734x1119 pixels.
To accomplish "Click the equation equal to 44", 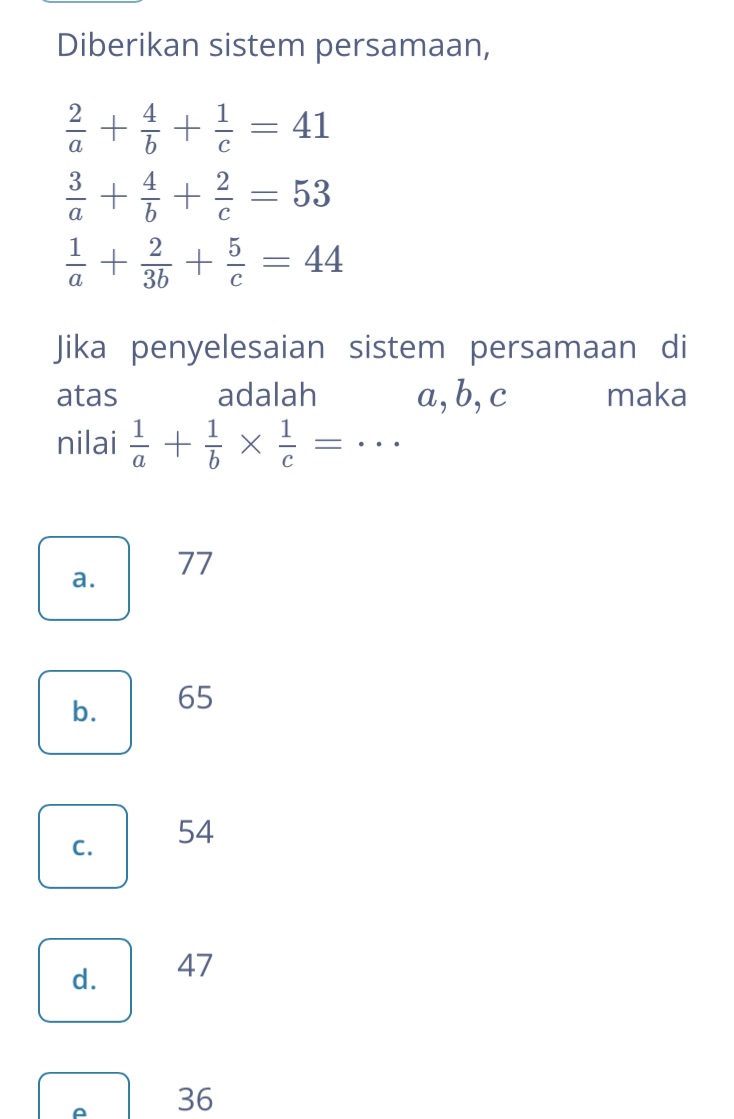I will 200,260.
